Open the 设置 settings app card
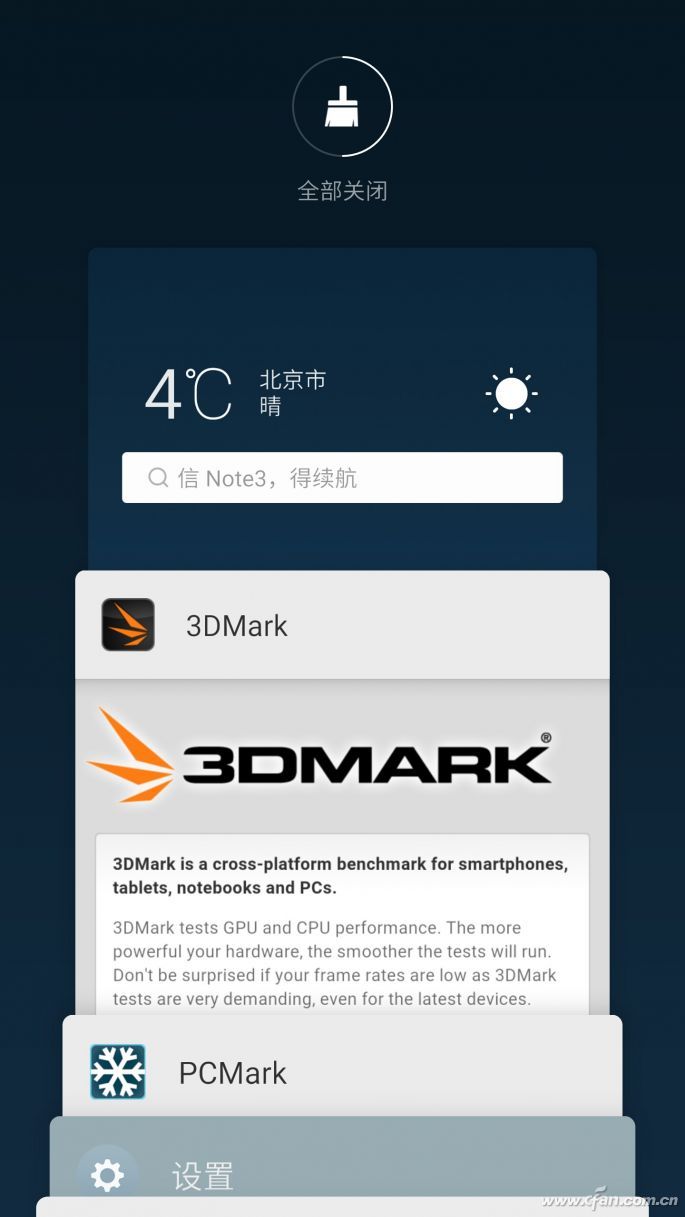Viewport: 685px width, 1217px height. click(342, 1170)
